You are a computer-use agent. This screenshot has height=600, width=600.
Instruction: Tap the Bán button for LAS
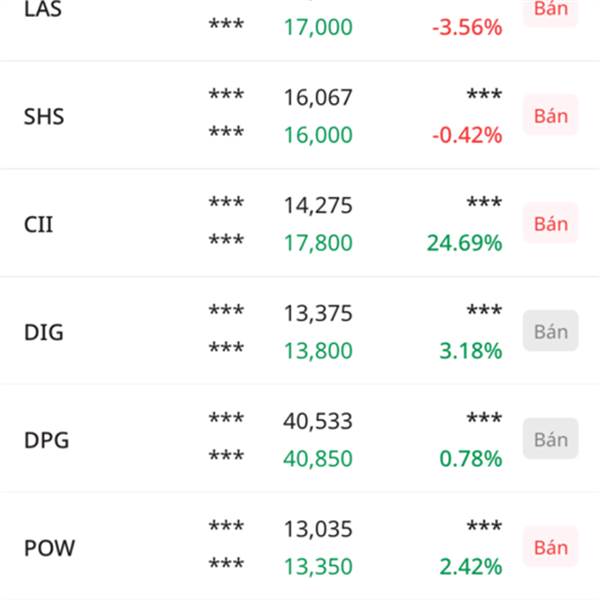[550, 12]
